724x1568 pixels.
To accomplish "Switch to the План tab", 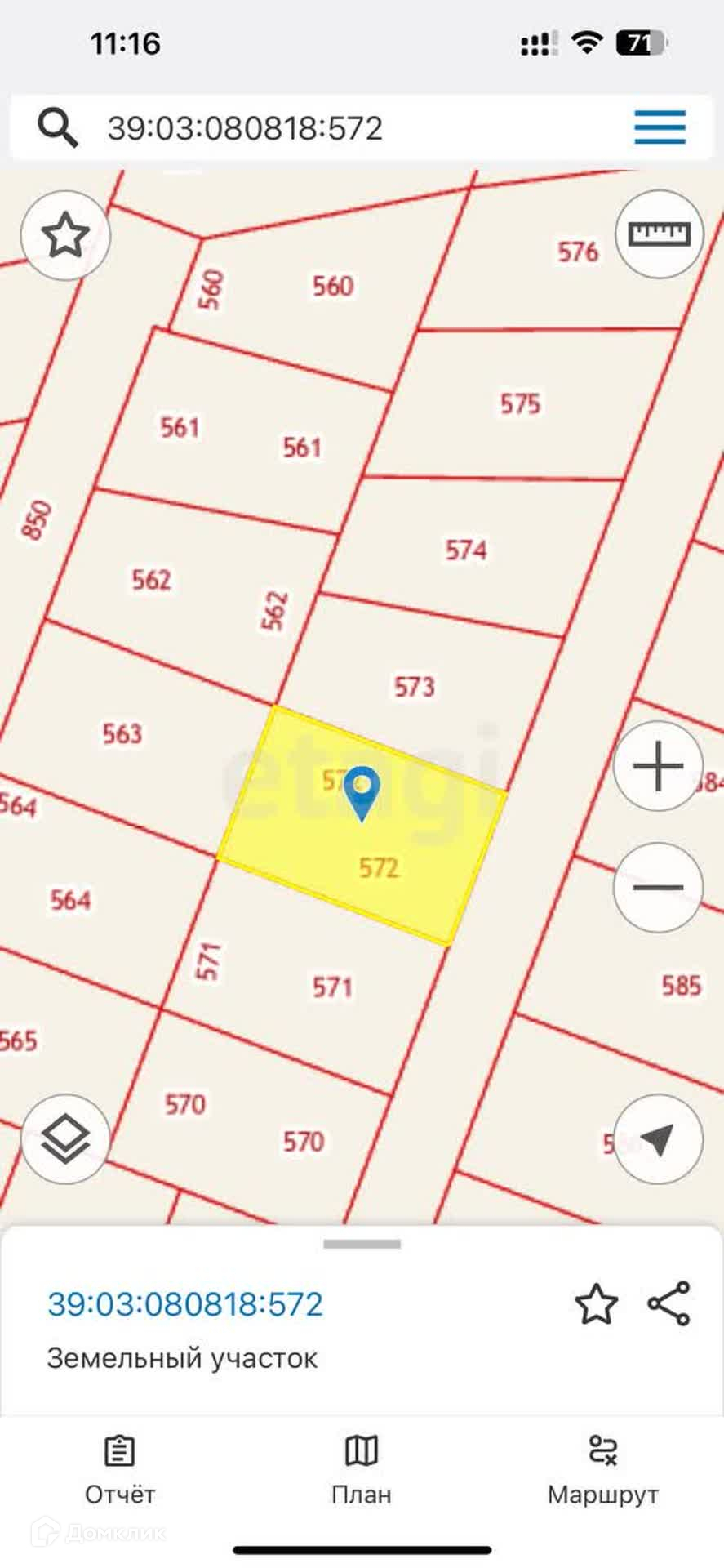I will (x=362, y=1470).
